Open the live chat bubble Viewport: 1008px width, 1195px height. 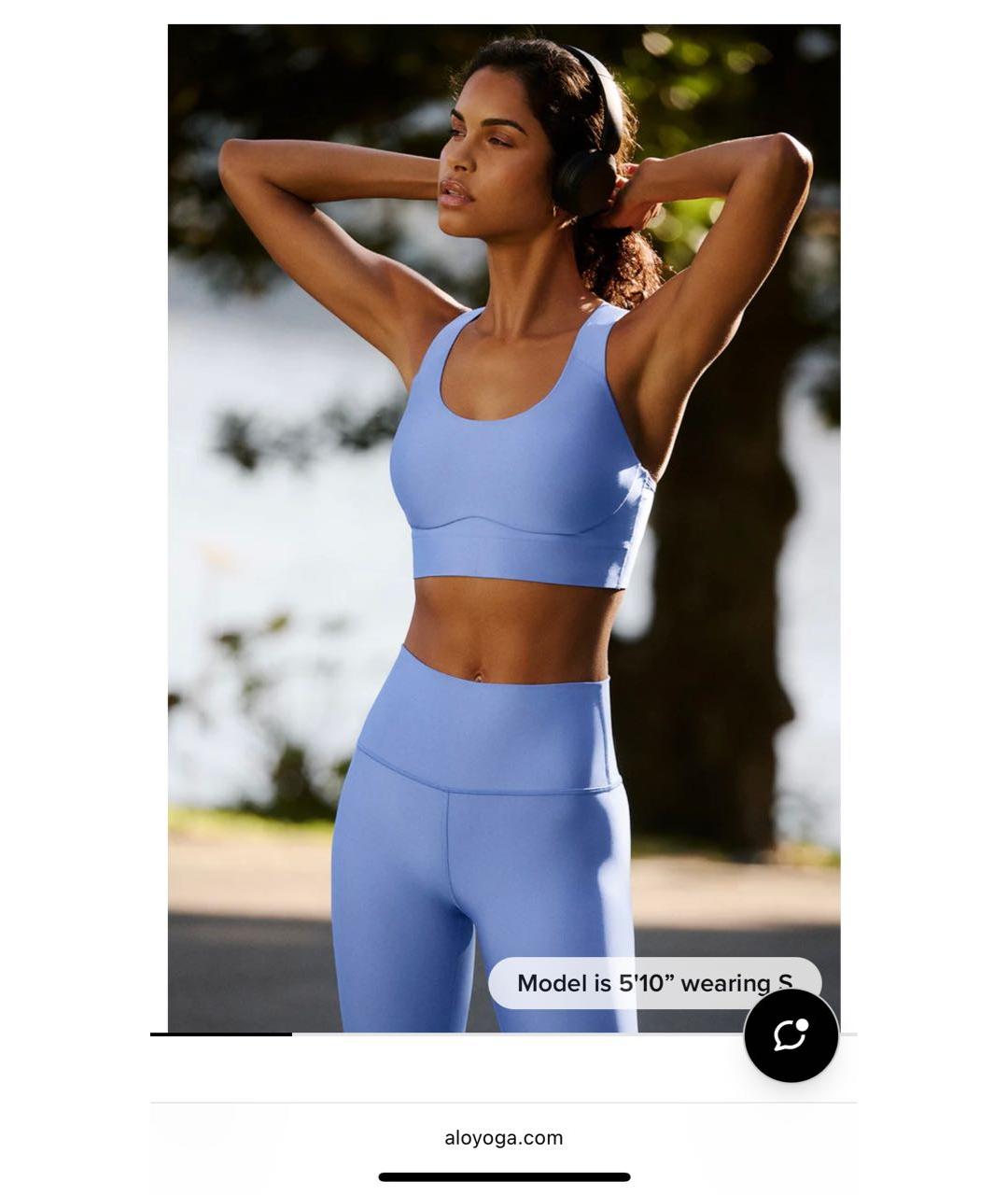pyautogui.click(x=791, y=1035)
